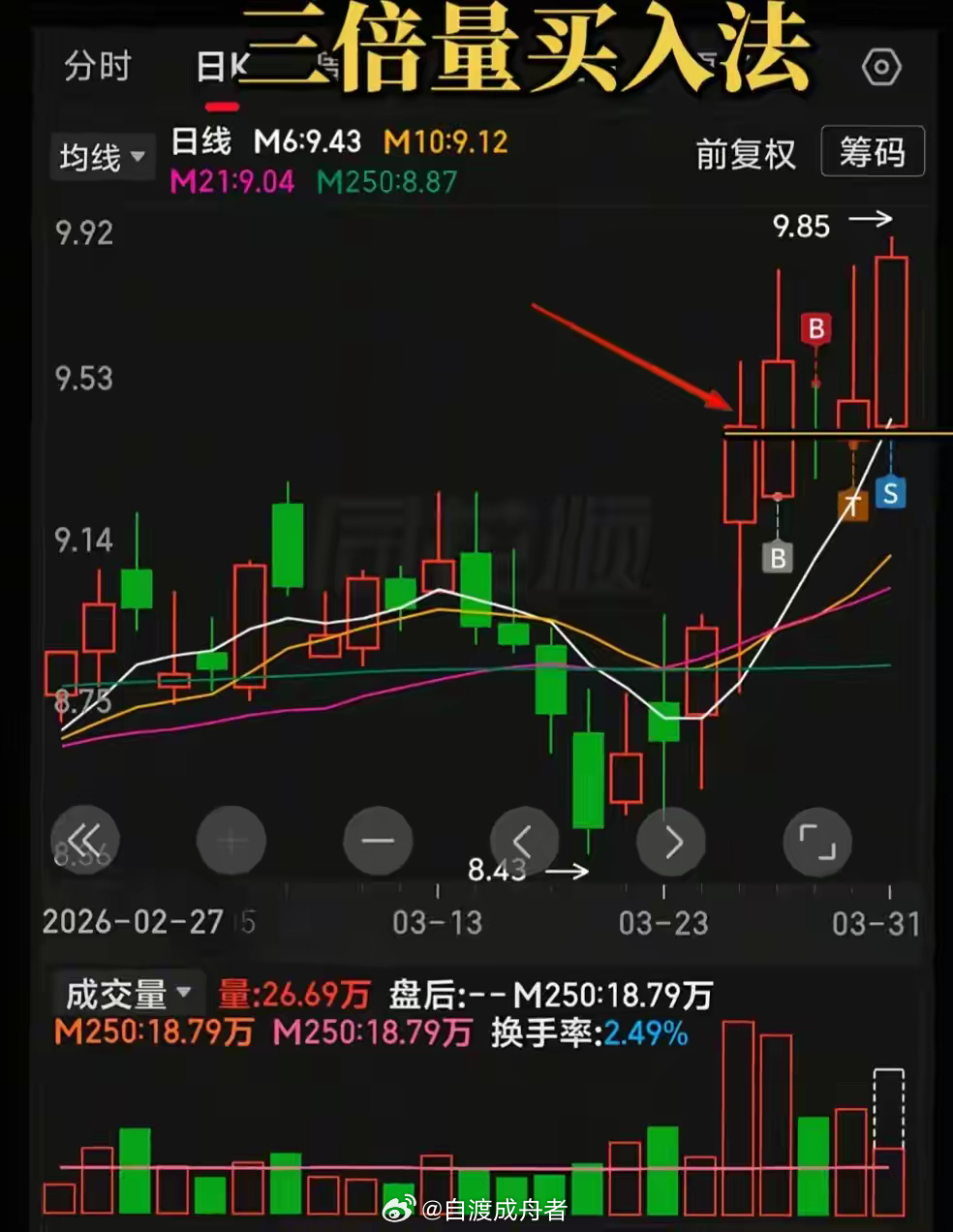
Task: Open the 筹码 chip distribution panel
Action: point(871,151)
